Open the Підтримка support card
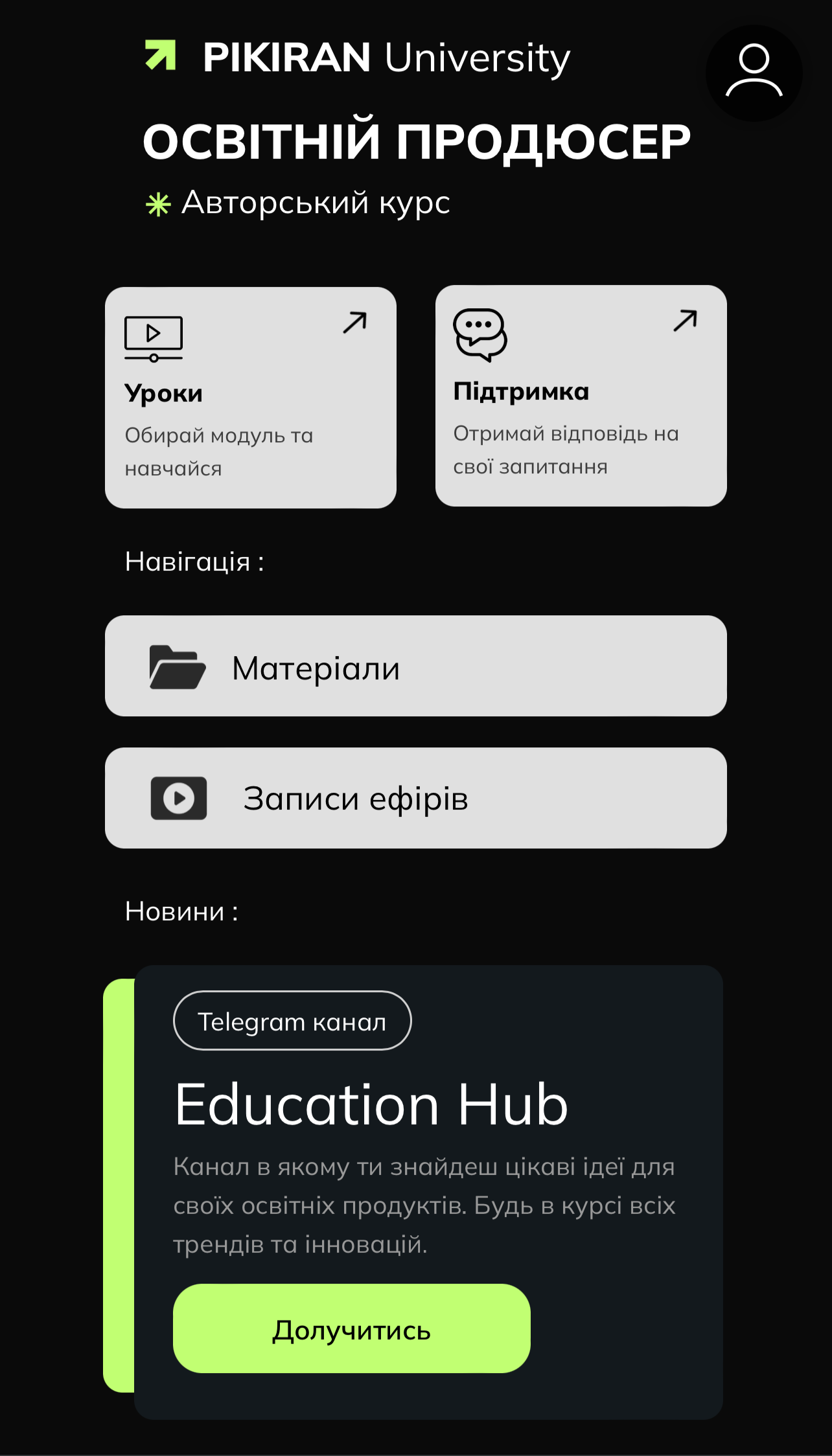The height and width of the screenshot is (1456, 832). (x=581, y=396)
